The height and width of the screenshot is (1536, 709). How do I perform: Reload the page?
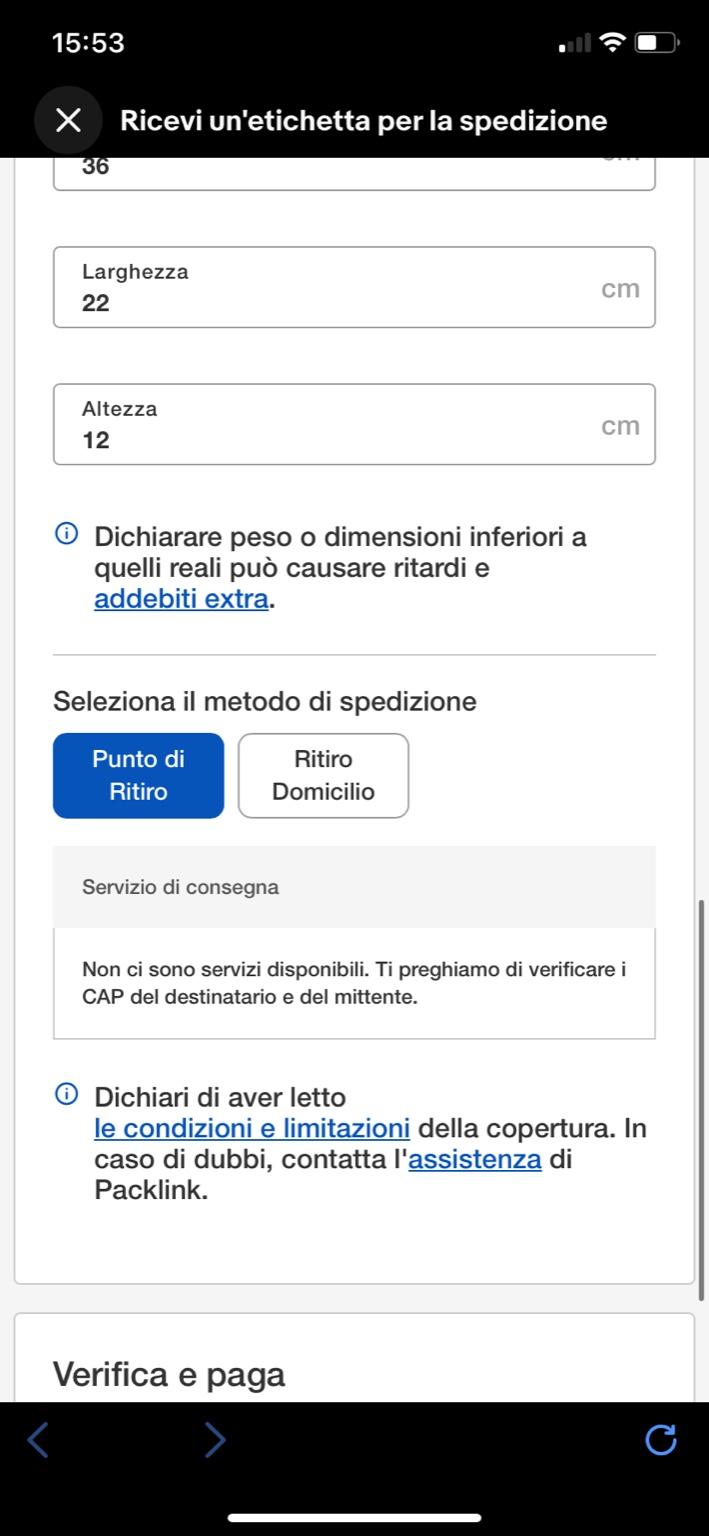coord(661,1439)
